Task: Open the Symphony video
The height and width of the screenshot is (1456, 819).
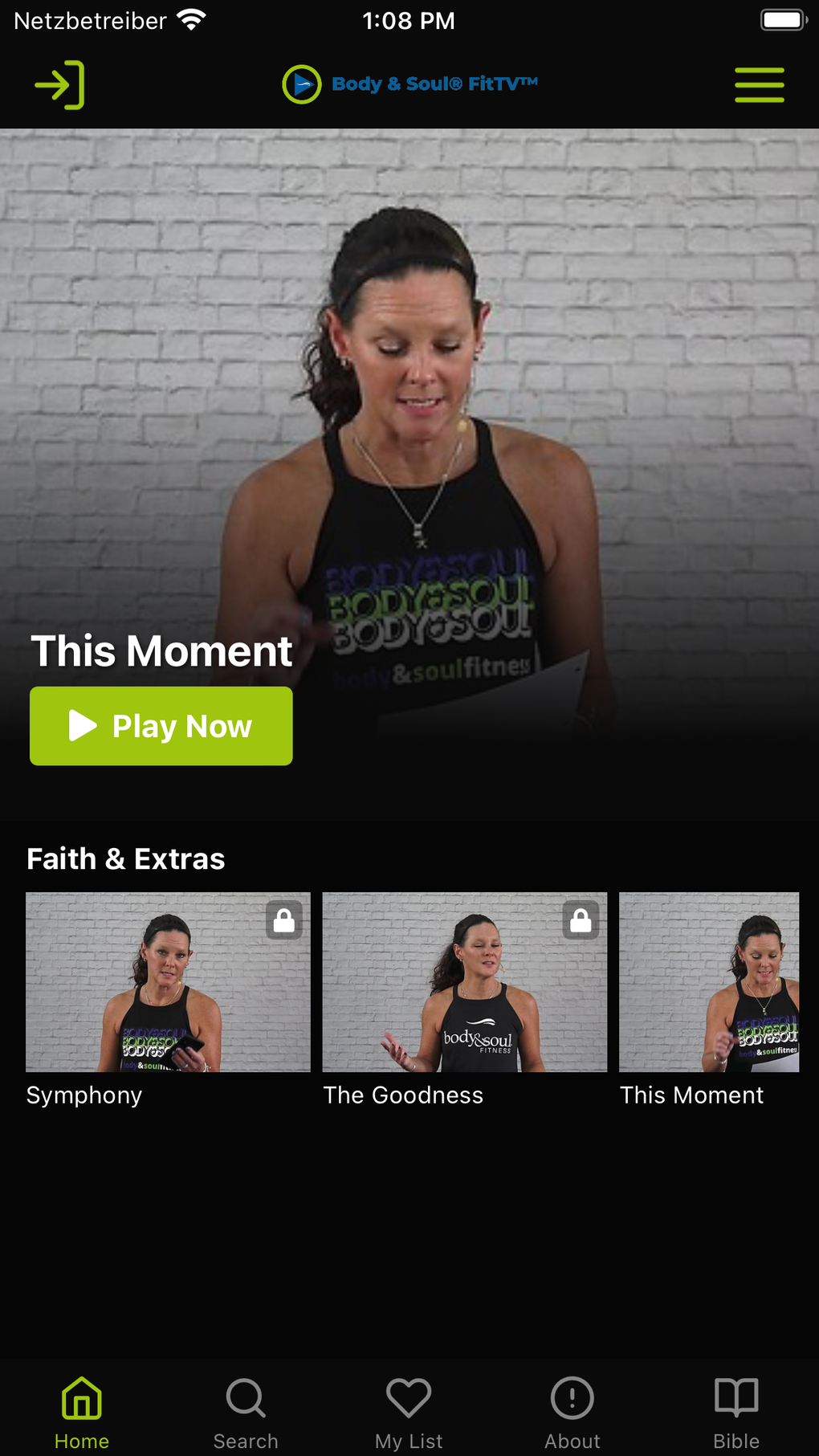Action: point(168,982)
